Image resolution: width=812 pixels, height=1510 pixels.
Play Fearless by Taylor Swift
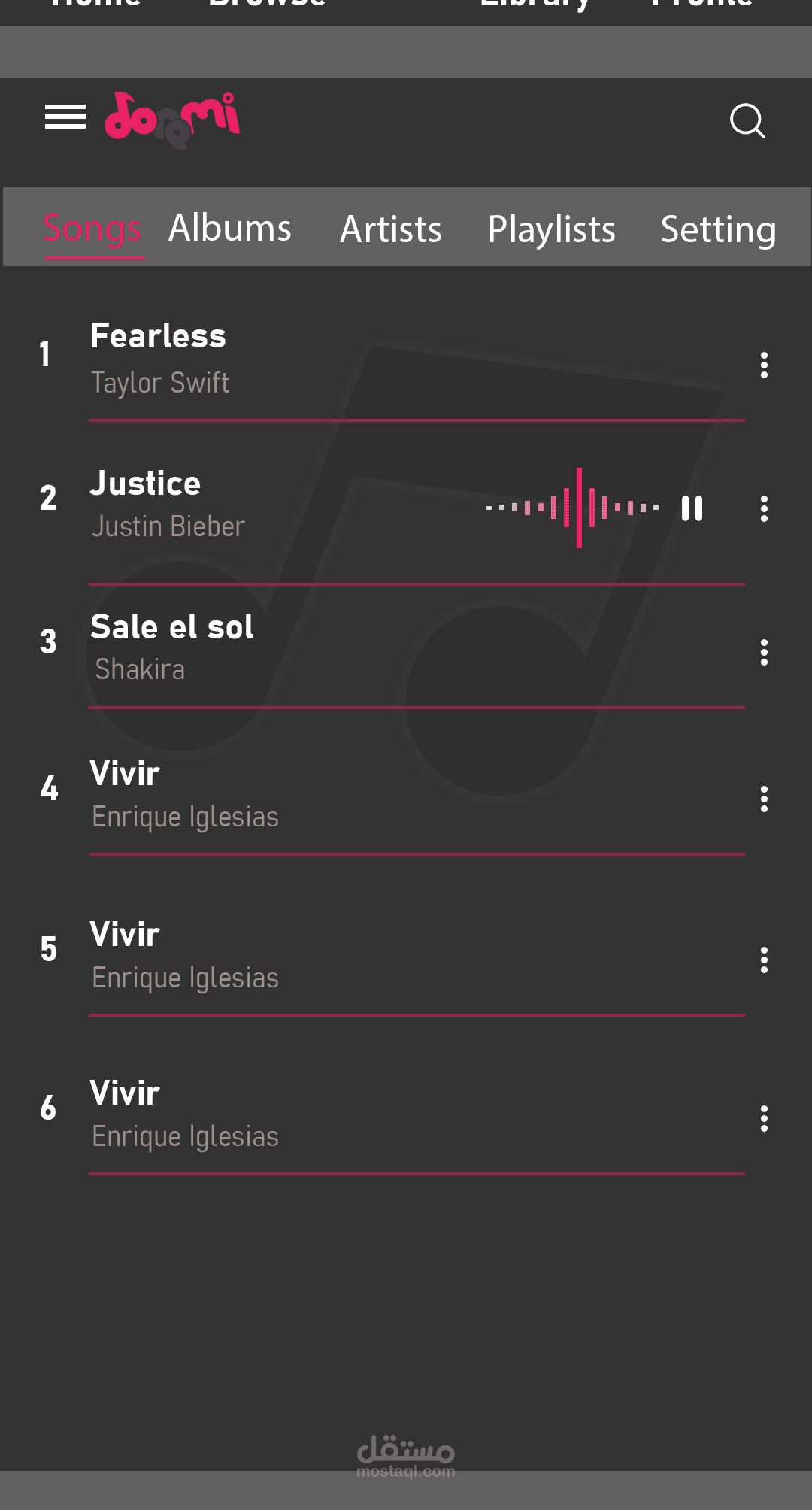[159, 357]
